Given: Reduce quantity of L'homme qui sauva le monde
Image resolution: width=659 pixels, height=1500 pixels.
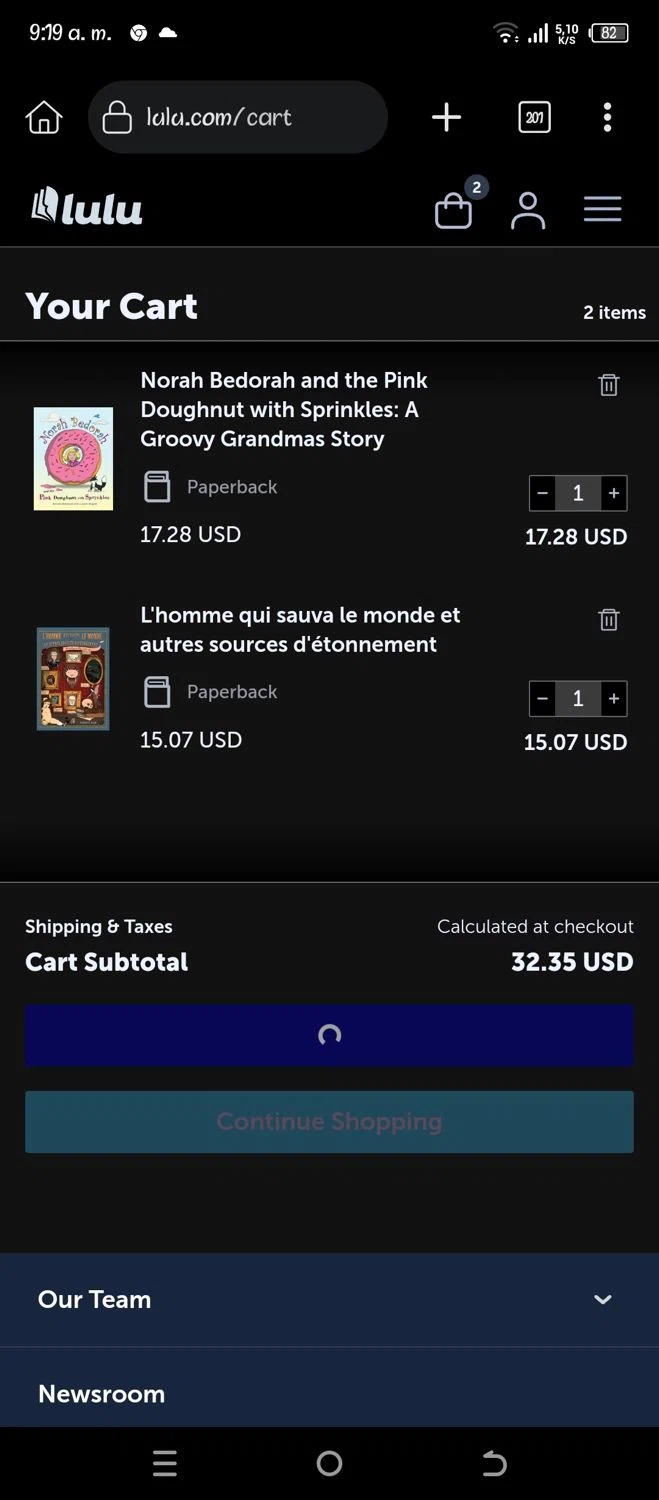Looking at the screenshot, I should [543, 698].
